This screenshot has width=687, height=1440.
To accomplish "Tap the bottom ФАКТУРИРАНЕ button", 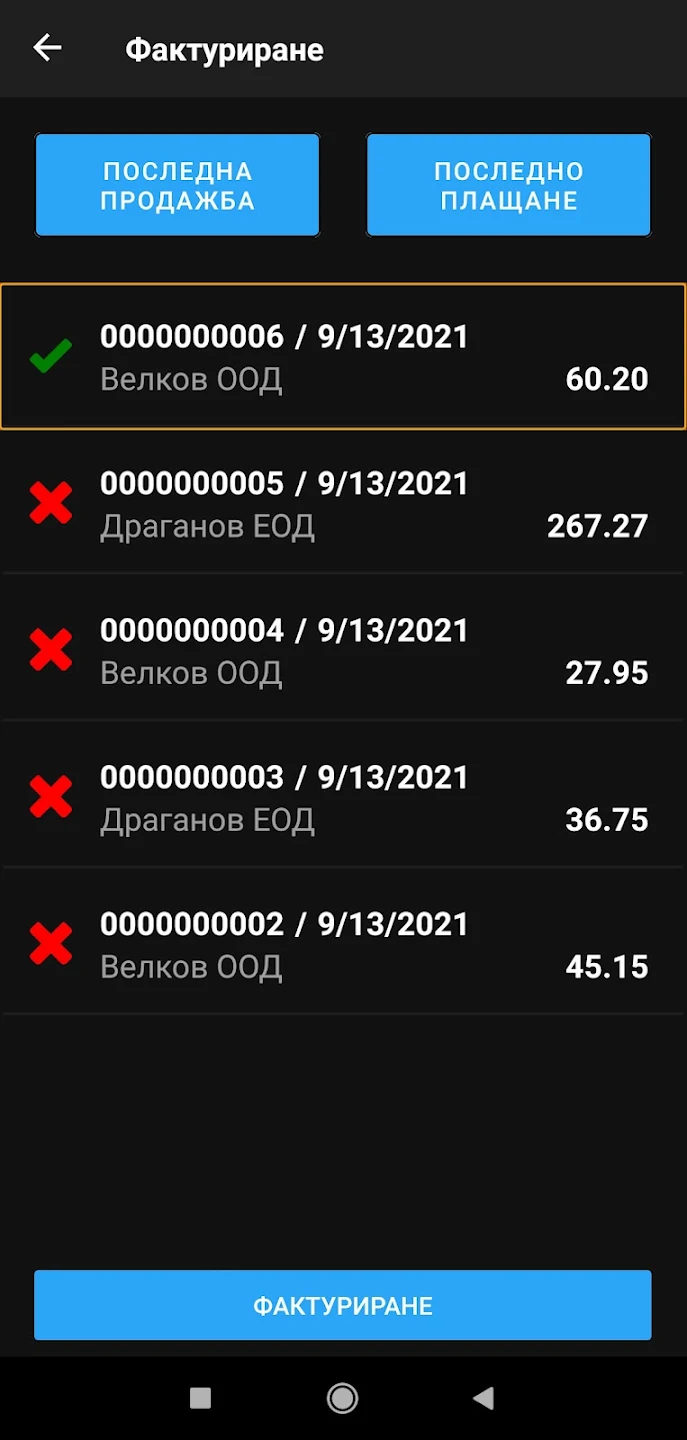I will coord(343,1305).
